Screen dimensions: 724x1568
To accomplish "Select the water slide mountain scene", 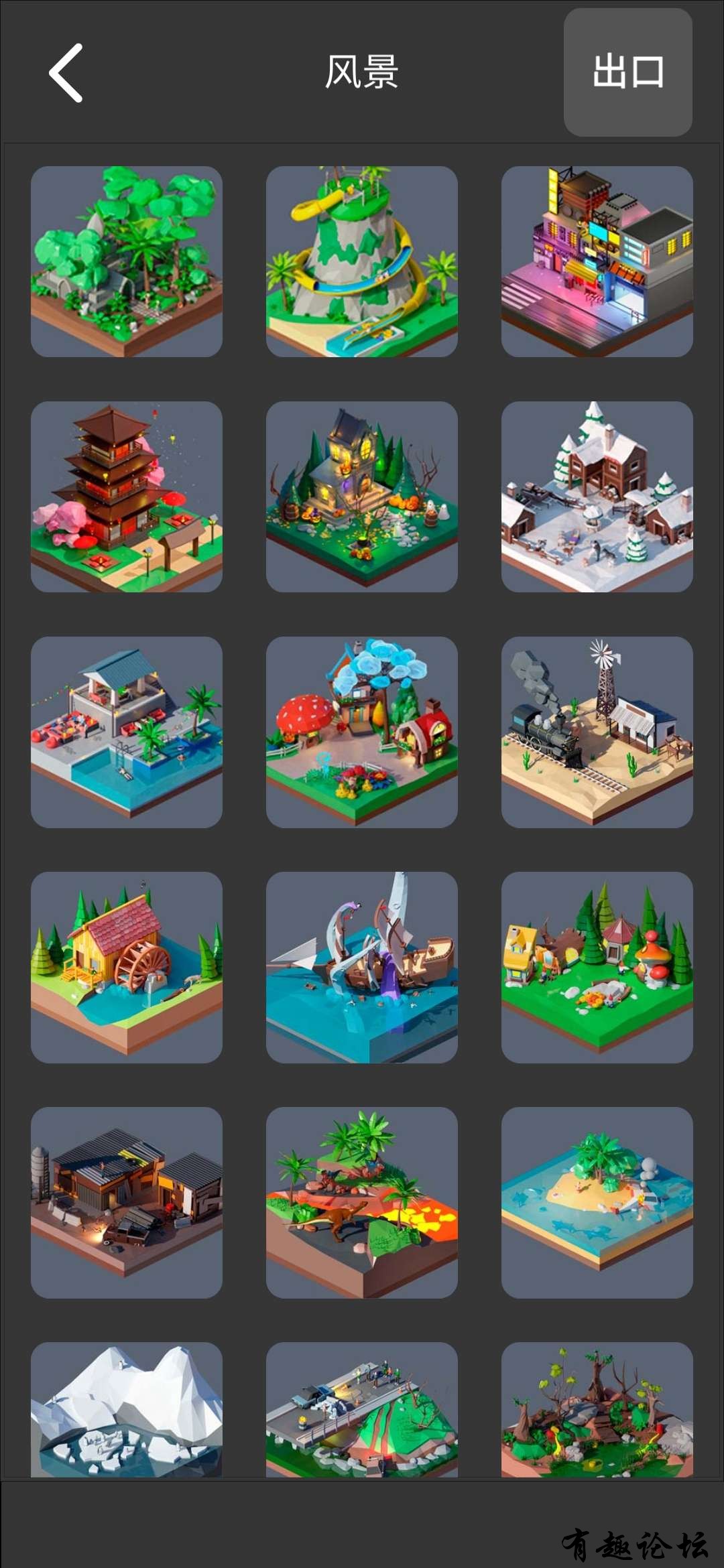I will [361, 261].
